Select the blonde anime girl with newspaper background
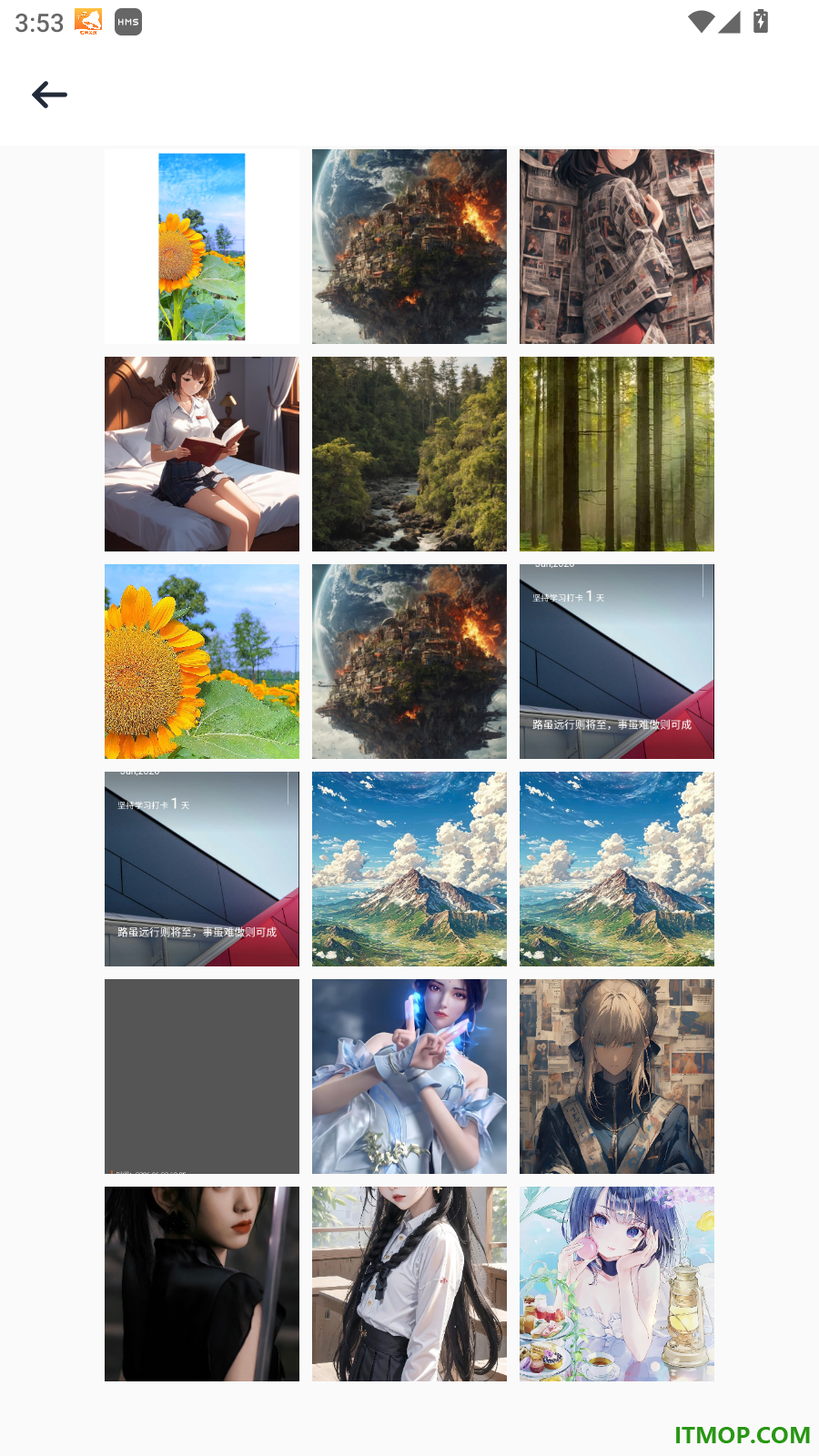Screen dimensions: 819x1456 click(x=617, y=1077)
